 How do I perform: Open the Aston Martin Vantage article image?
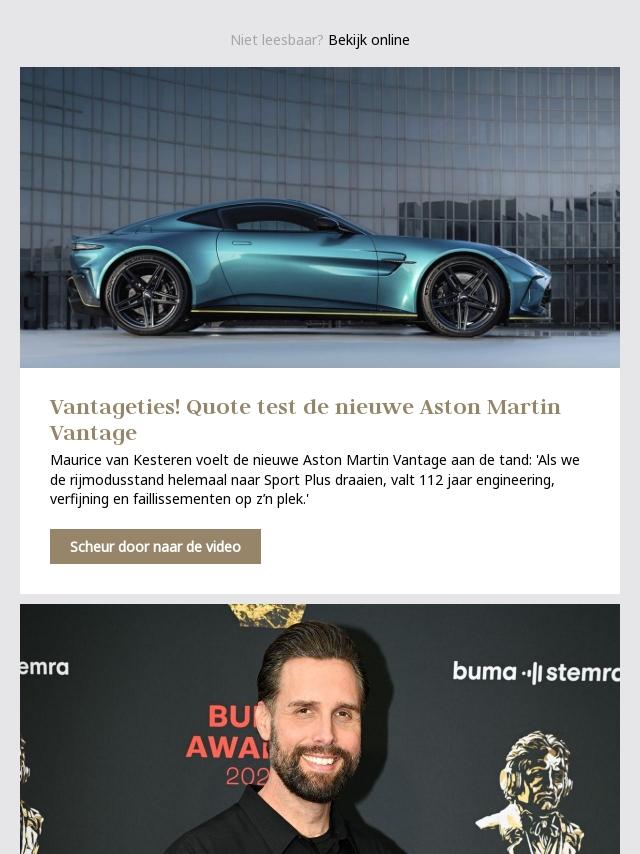[320, 218]
